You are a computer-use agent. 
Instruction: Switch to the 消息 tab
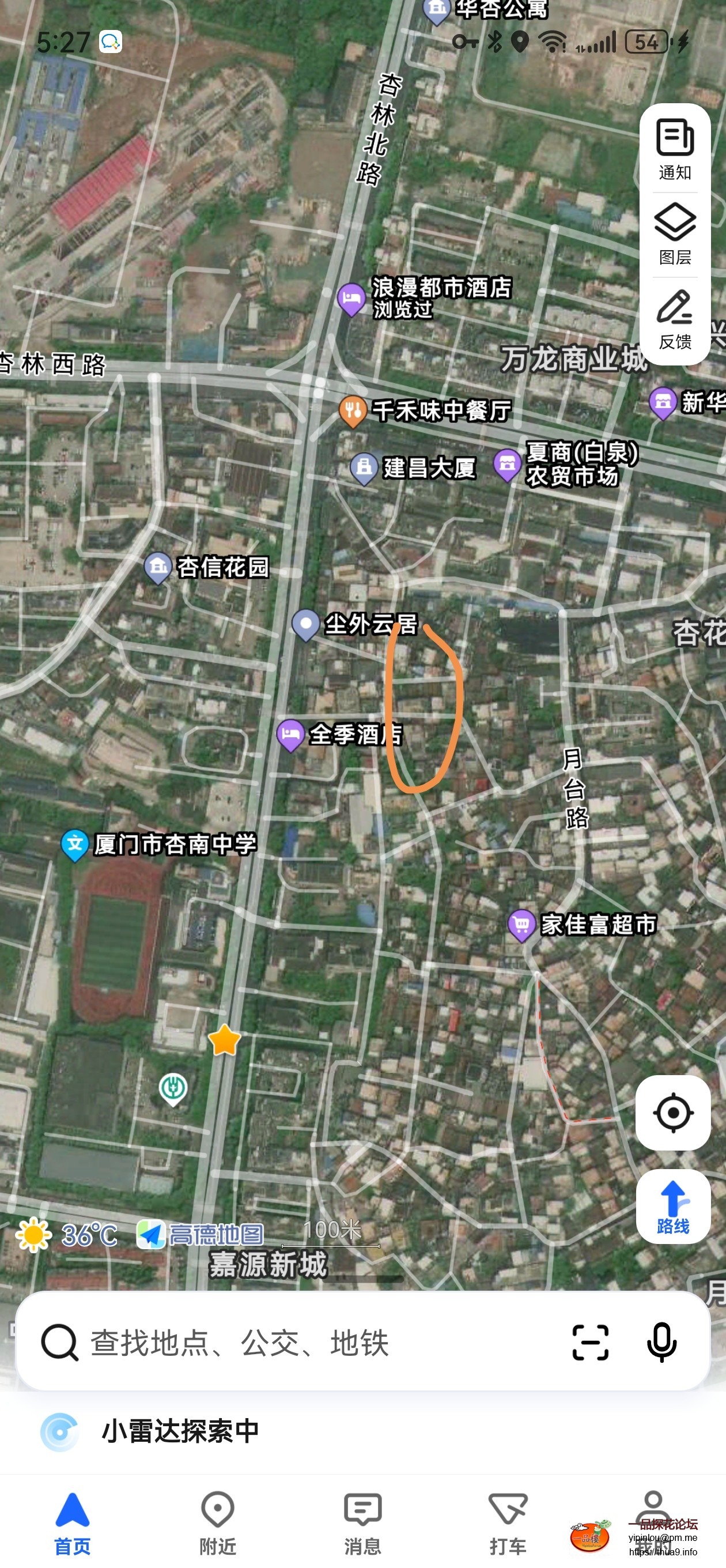(362, 1524)
